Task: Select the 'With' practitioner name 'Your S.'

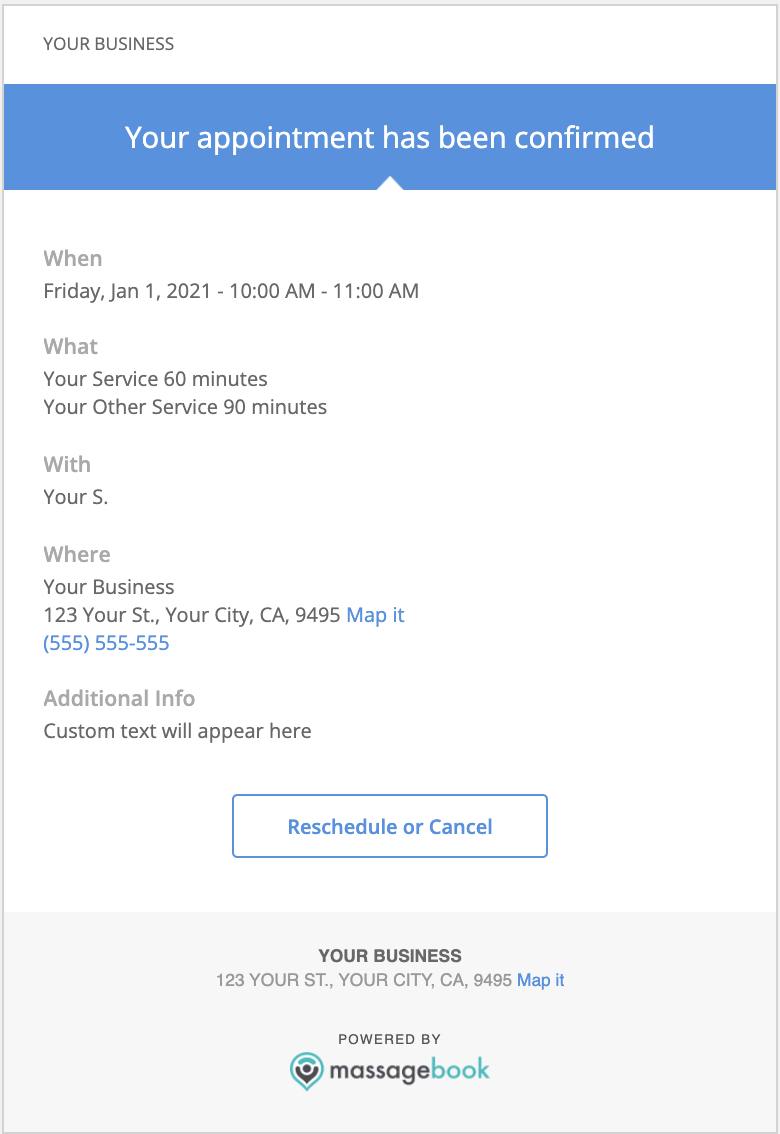Action: coord(75,496)
